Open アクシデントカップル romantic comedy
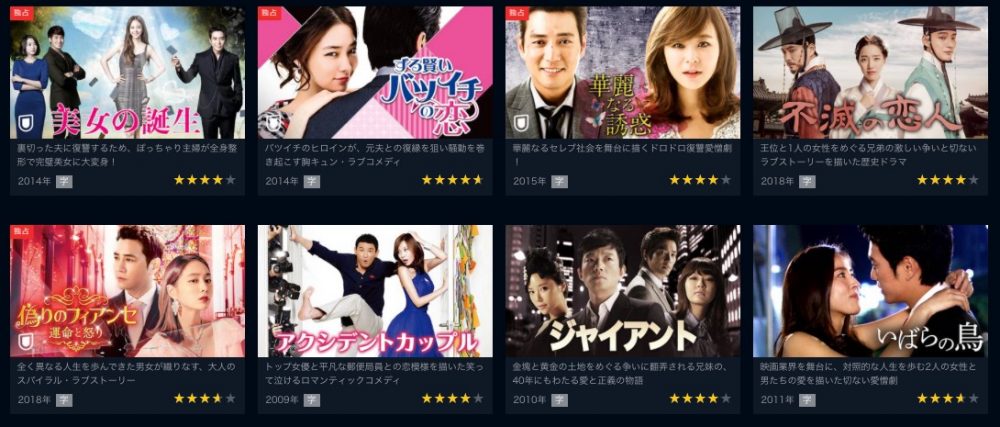 tap(375, 291)
